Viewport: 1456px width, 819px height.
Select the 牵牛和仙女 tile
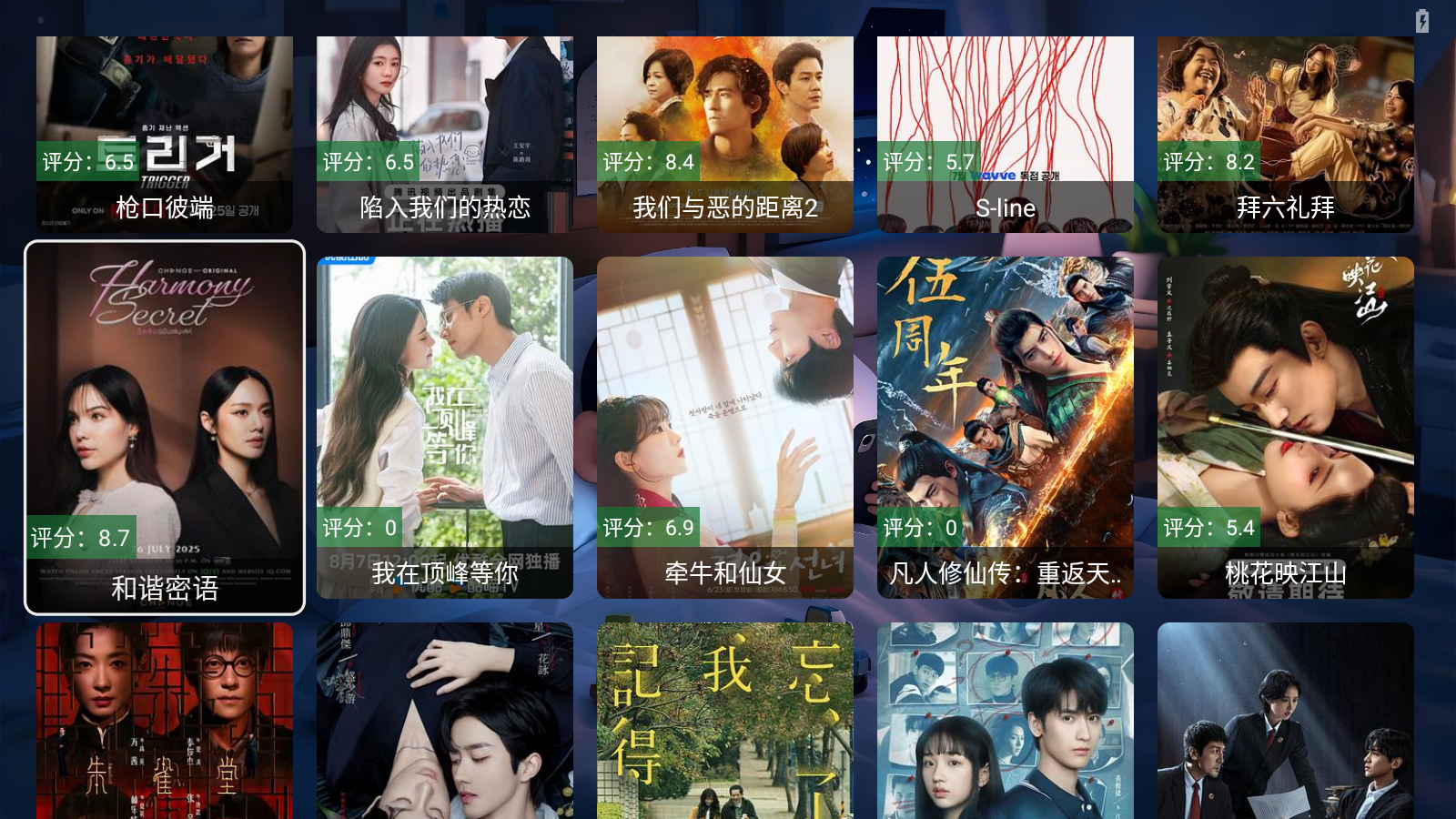tap(725, 428)
